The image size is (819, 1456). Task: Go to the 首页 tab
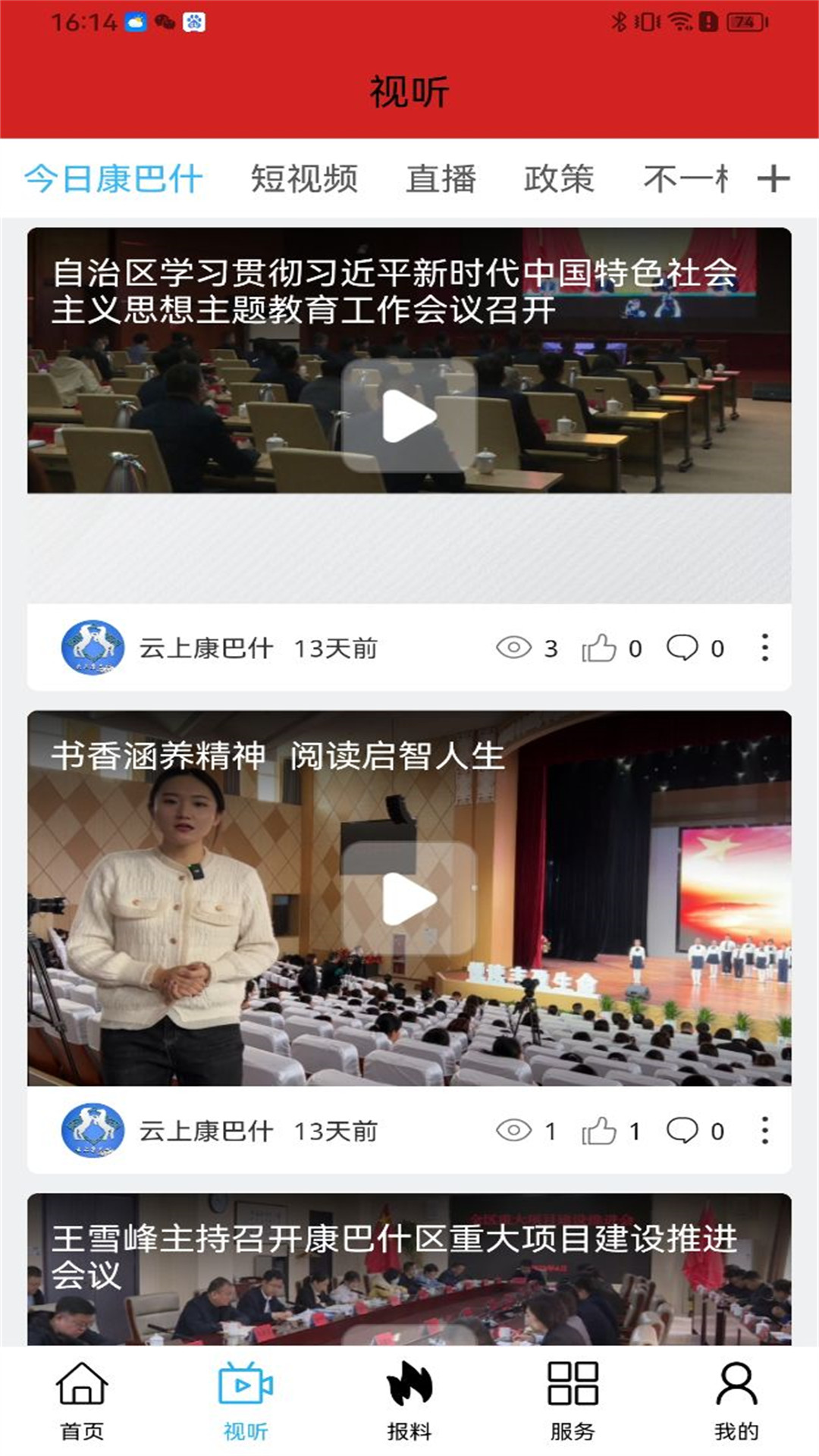[x=82, y=1401]
